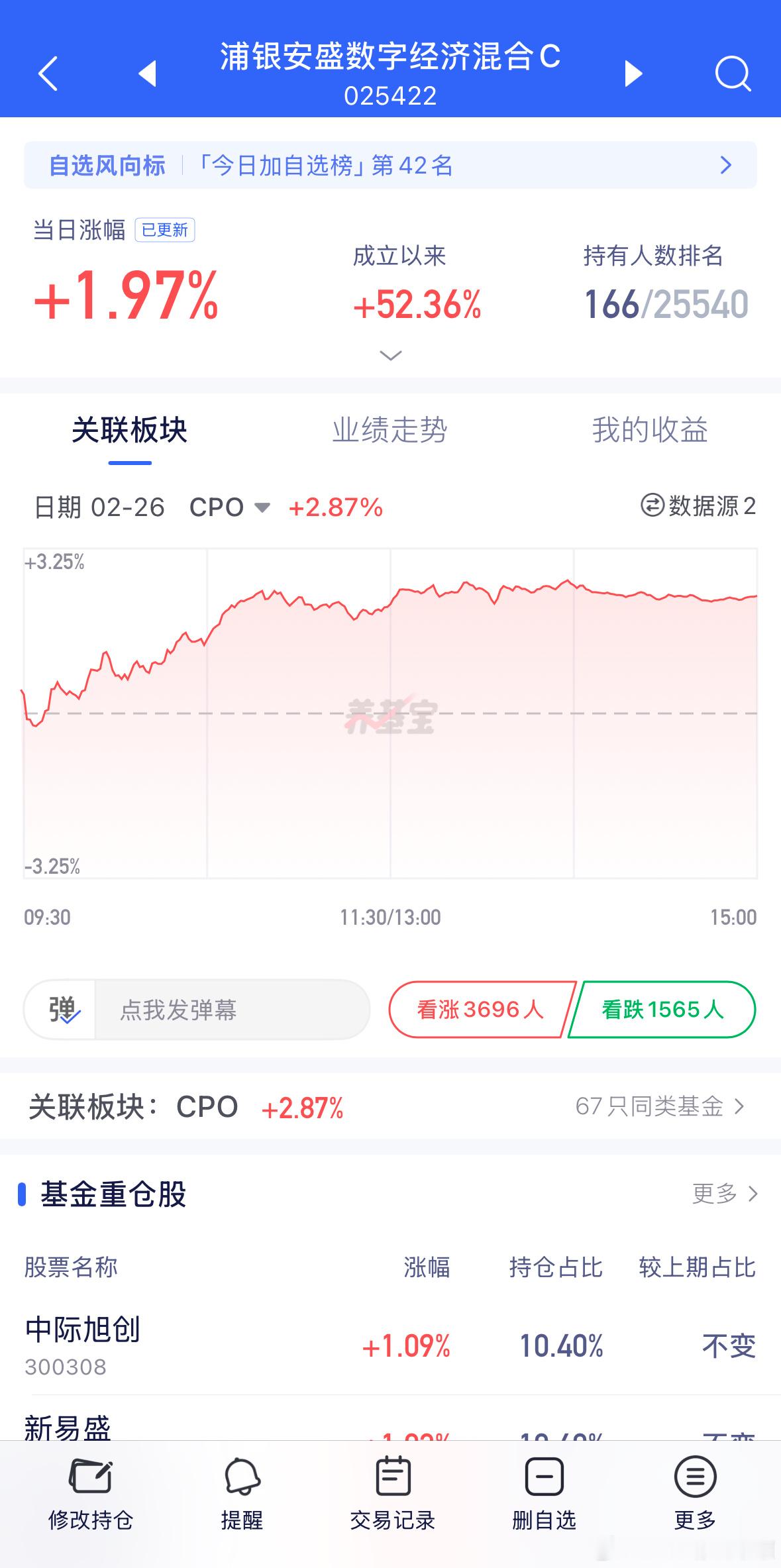Open 交易记录 records icon
The width and height of the screenshot is (781, 1568).
click(x=393, y=1492)
